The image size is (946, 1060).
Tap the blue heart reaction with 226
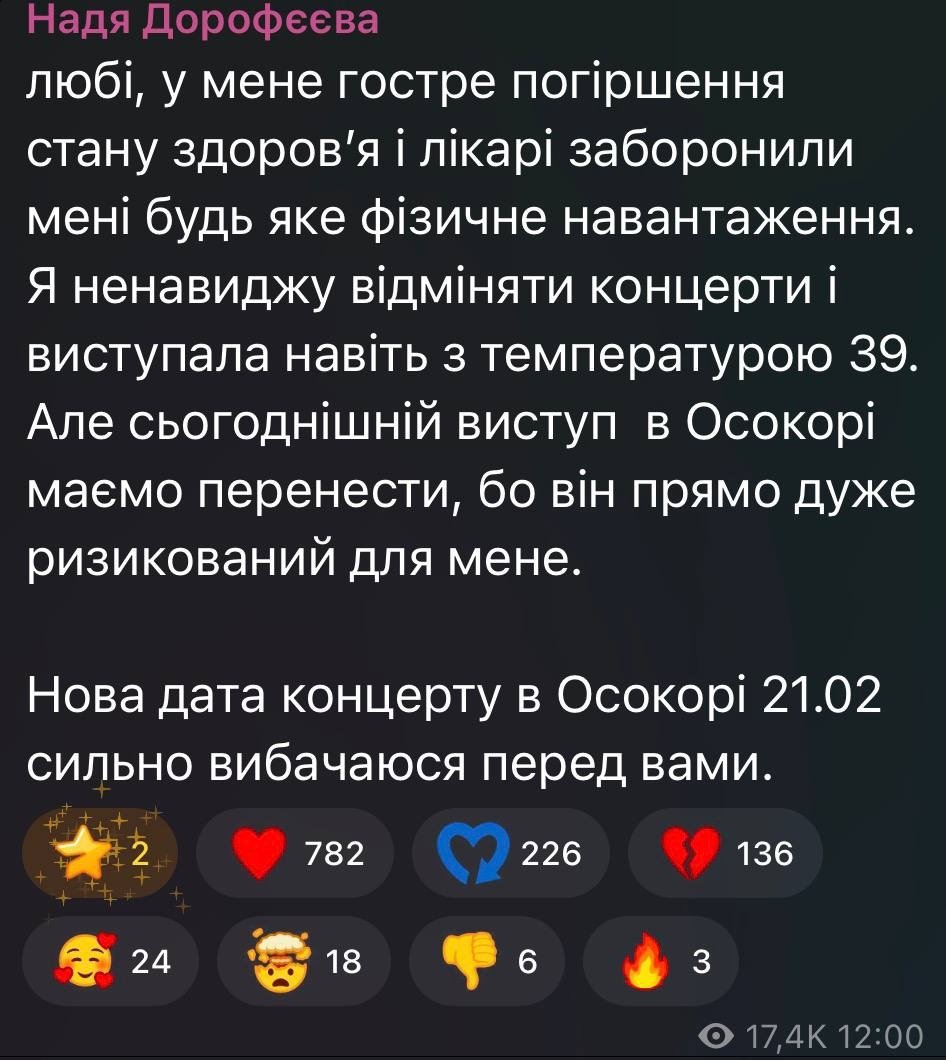click(510, 854)
